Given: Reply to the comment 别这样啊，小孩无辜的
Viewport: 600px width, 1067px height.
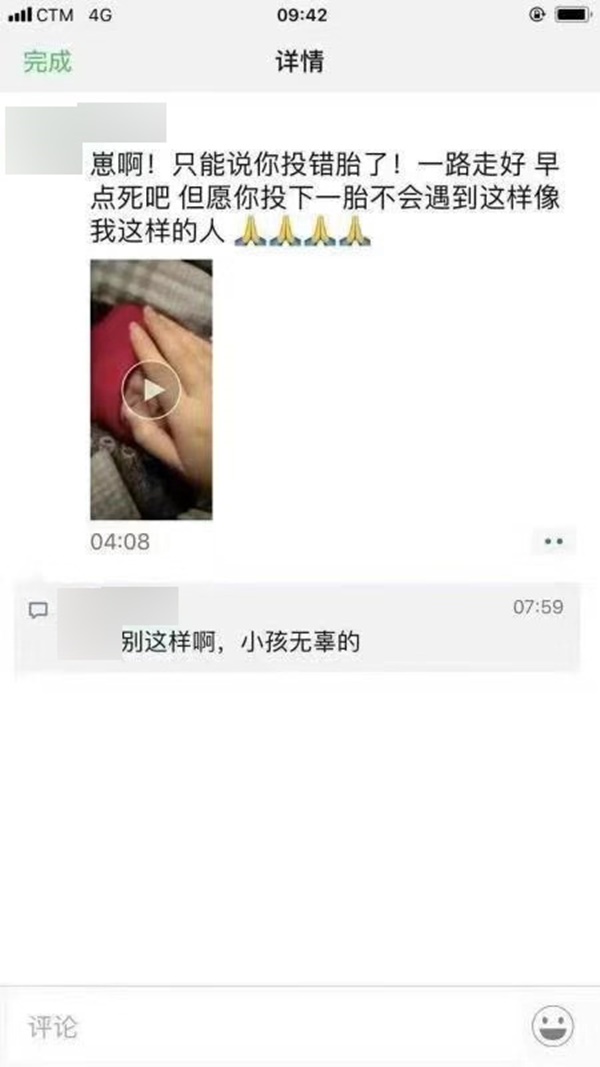Looking at the screenshot, I should click(240, 642).
